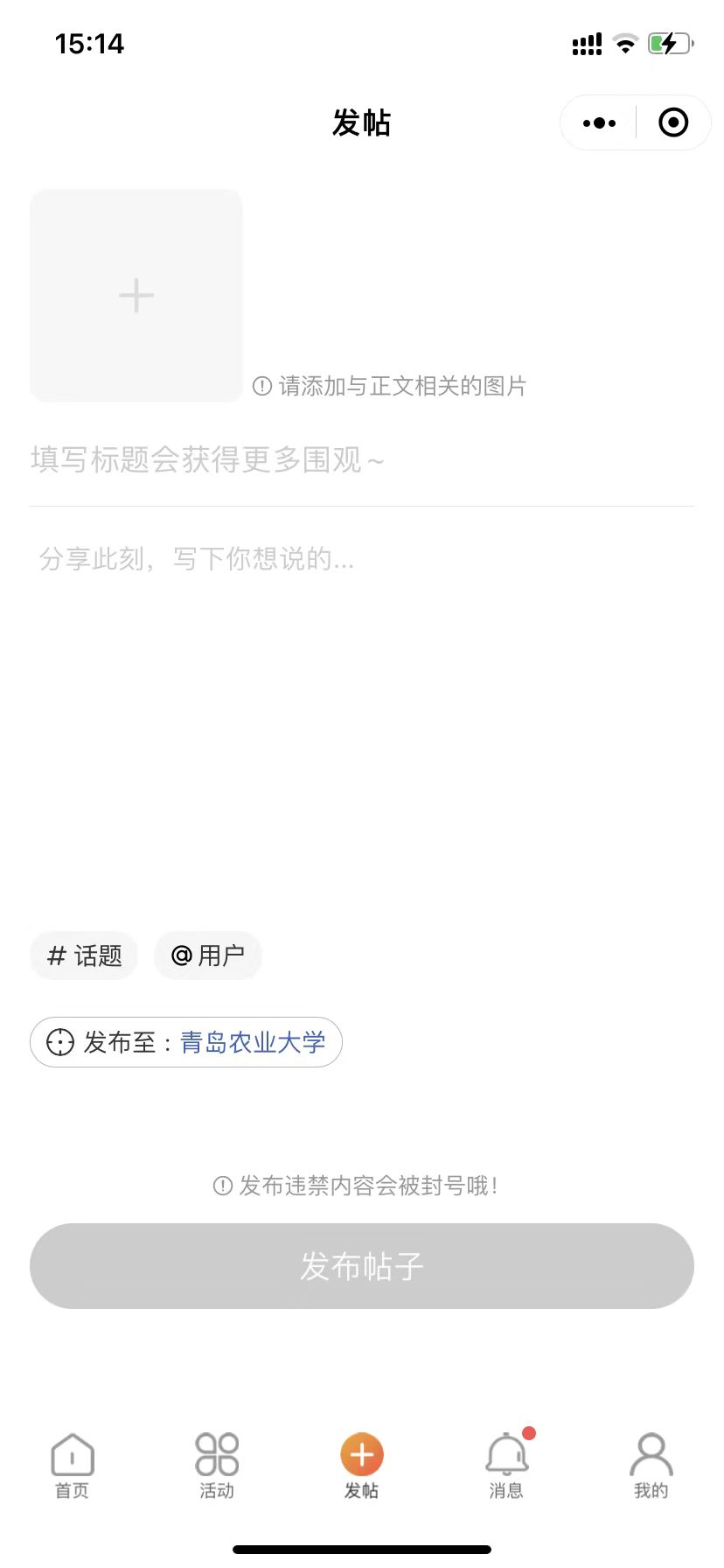Open the mini program more options menu

point(599,123)
